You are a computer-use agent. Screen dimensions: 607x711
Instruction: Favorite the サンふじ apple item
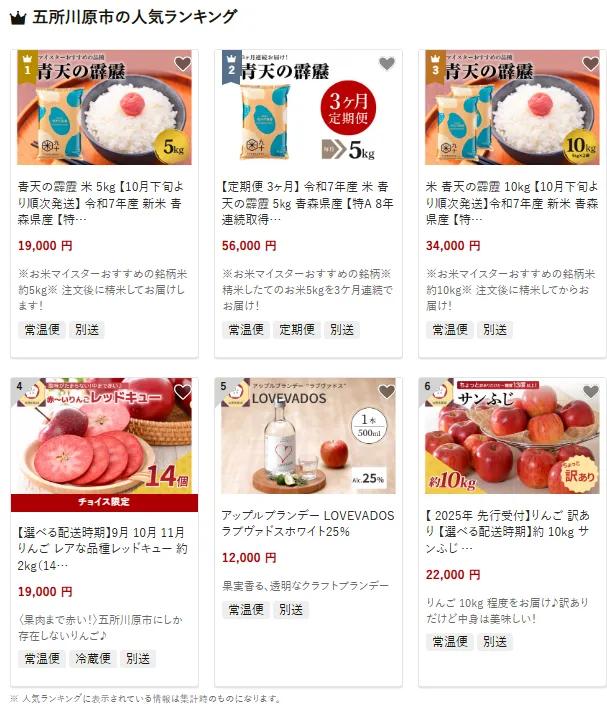(590, 392)
